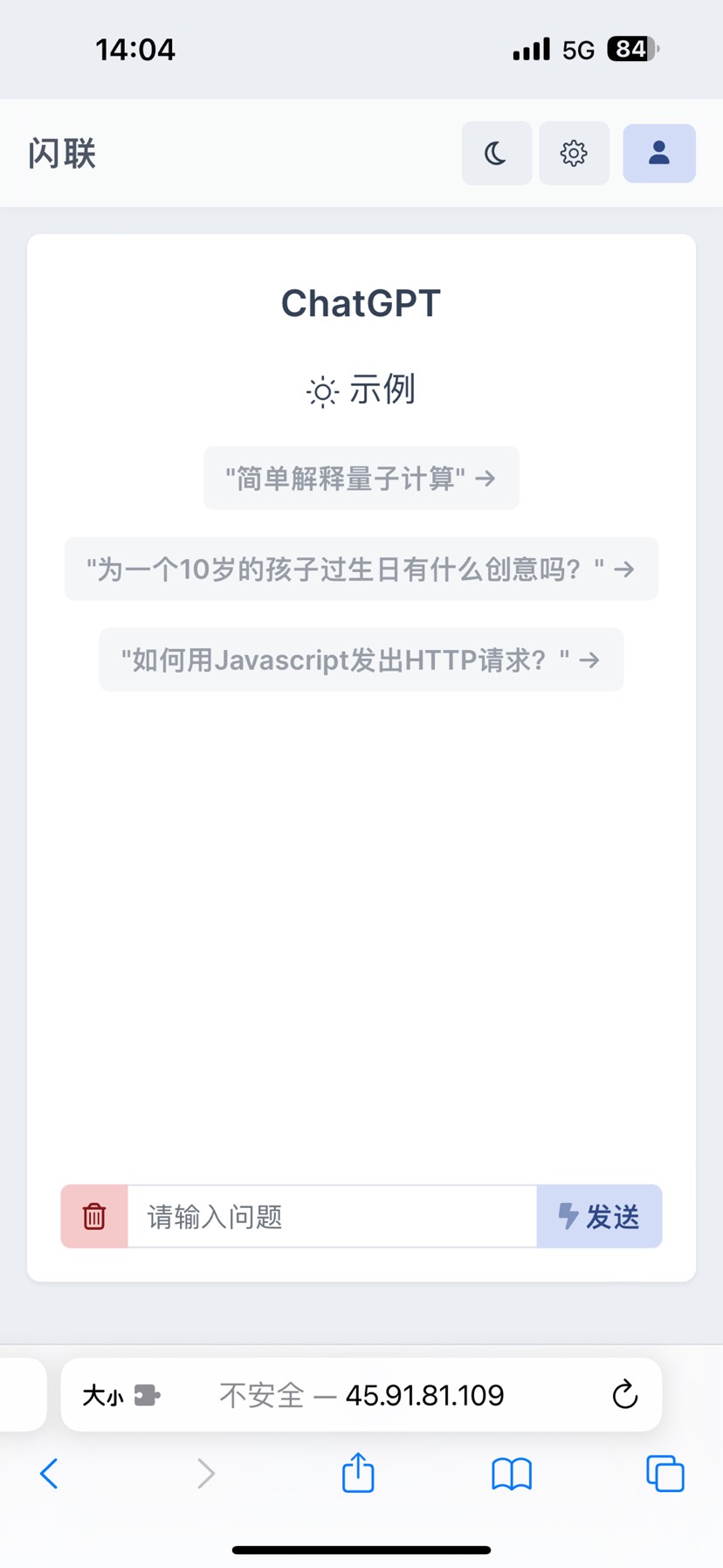Reload the page in Safari
723x1568 pixels.
coord(624,1395)
